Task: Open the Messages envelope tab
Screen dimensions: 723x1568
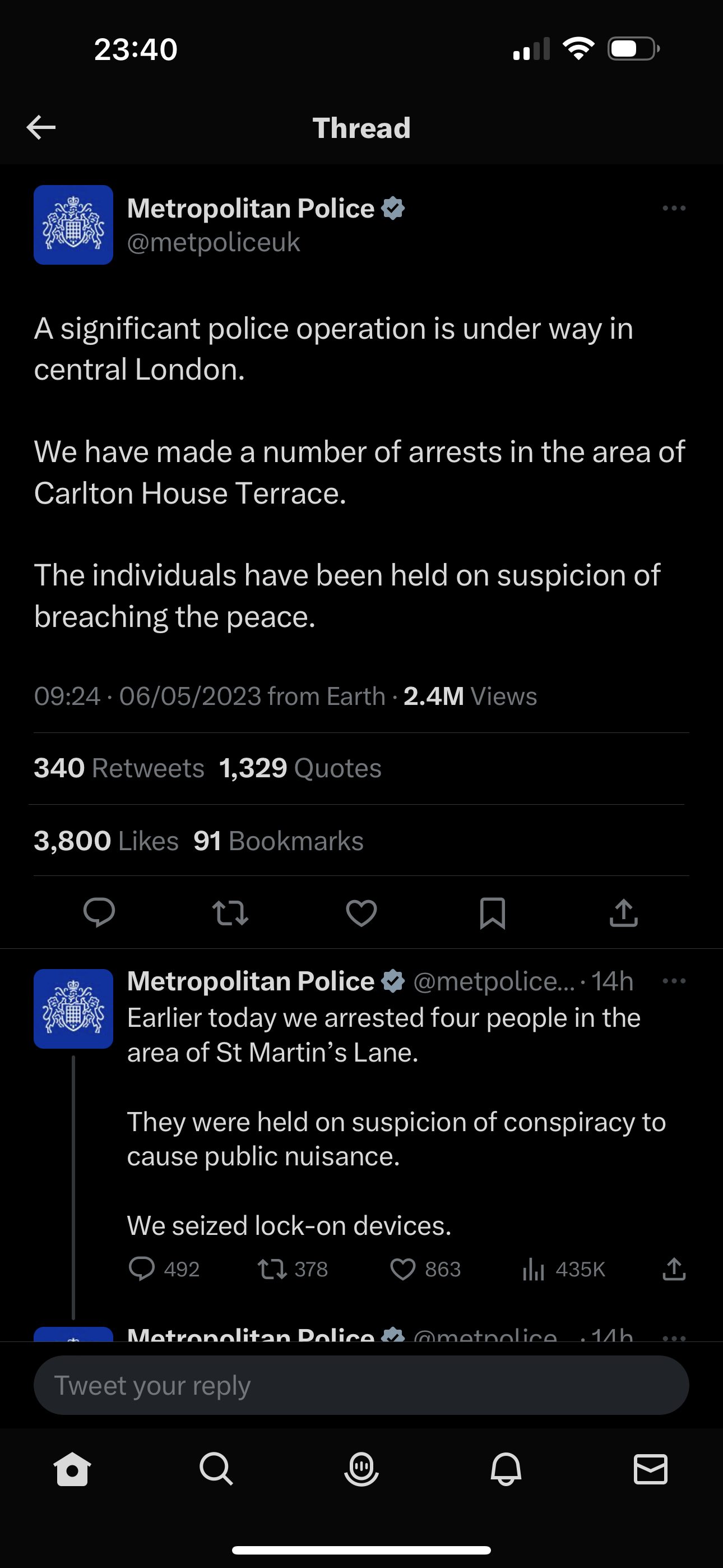Action: (x=651, y=1469)
